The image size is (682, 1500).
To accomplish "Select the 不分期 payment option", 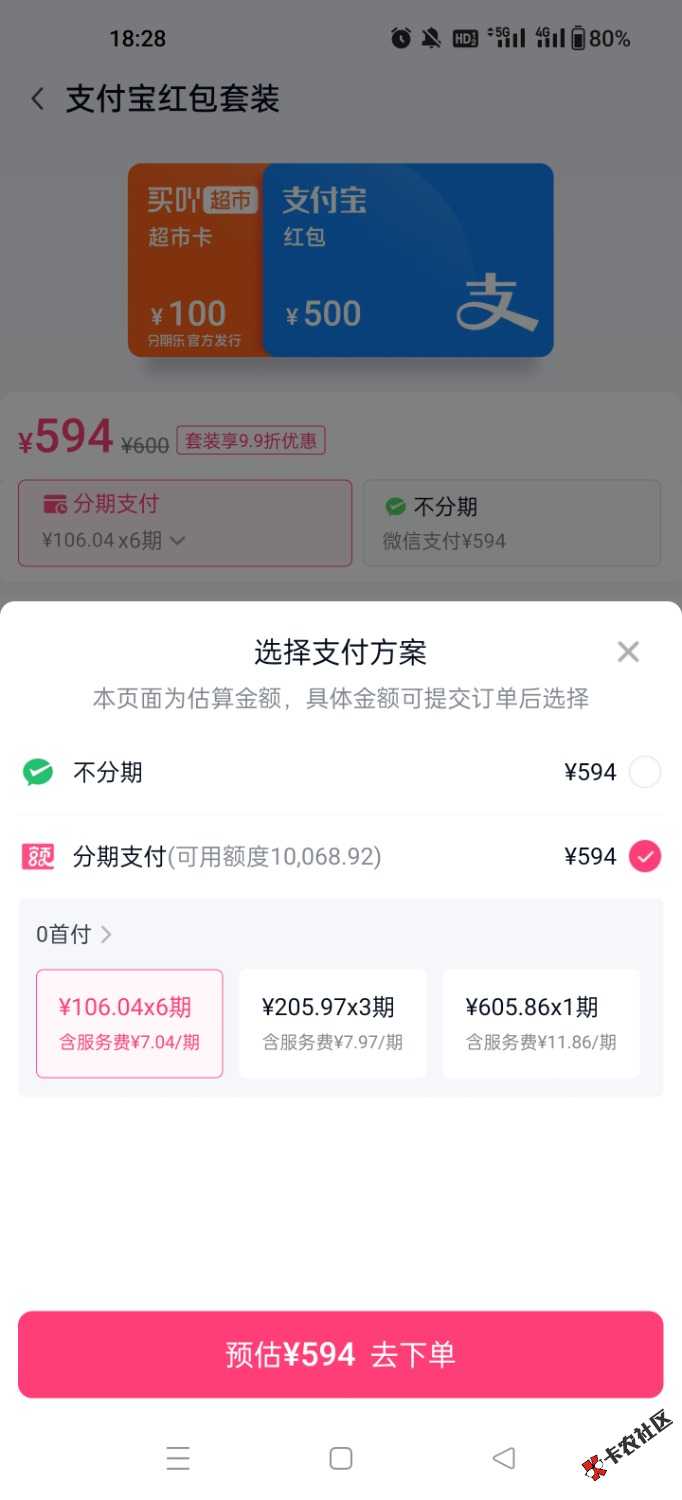I will (341, 772).
